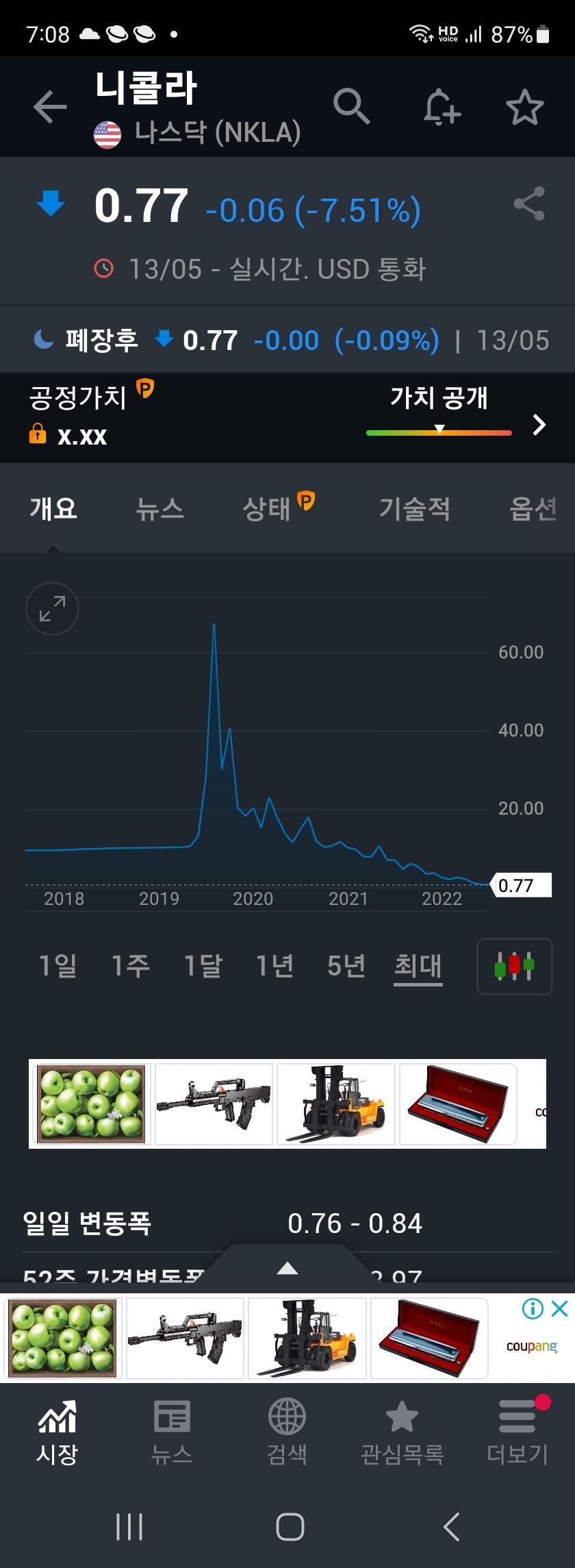Add a price alert with the bell

[440, 108]
